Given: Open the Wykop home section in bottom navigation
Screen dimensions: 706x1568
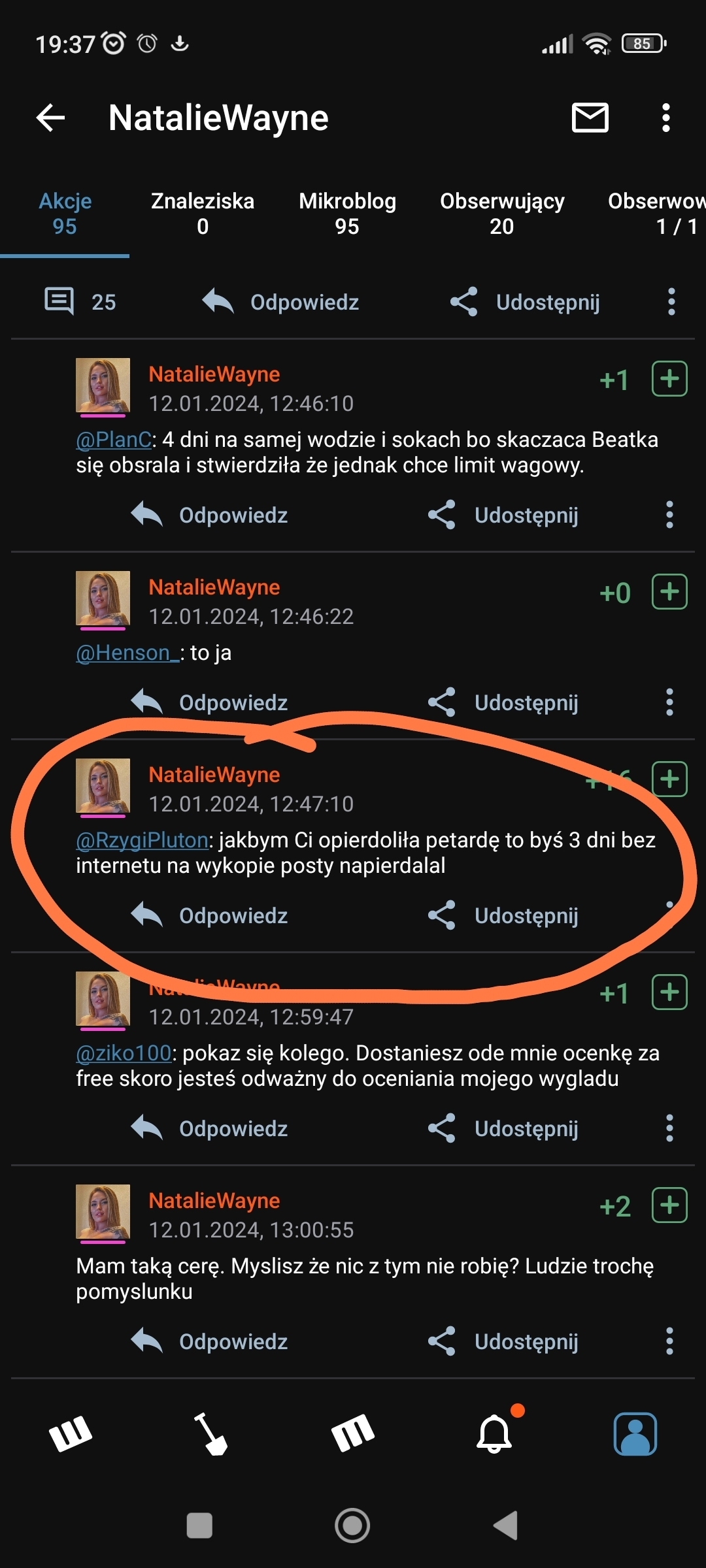Looking at the screenshot, I should click(x=71, y=1434).
